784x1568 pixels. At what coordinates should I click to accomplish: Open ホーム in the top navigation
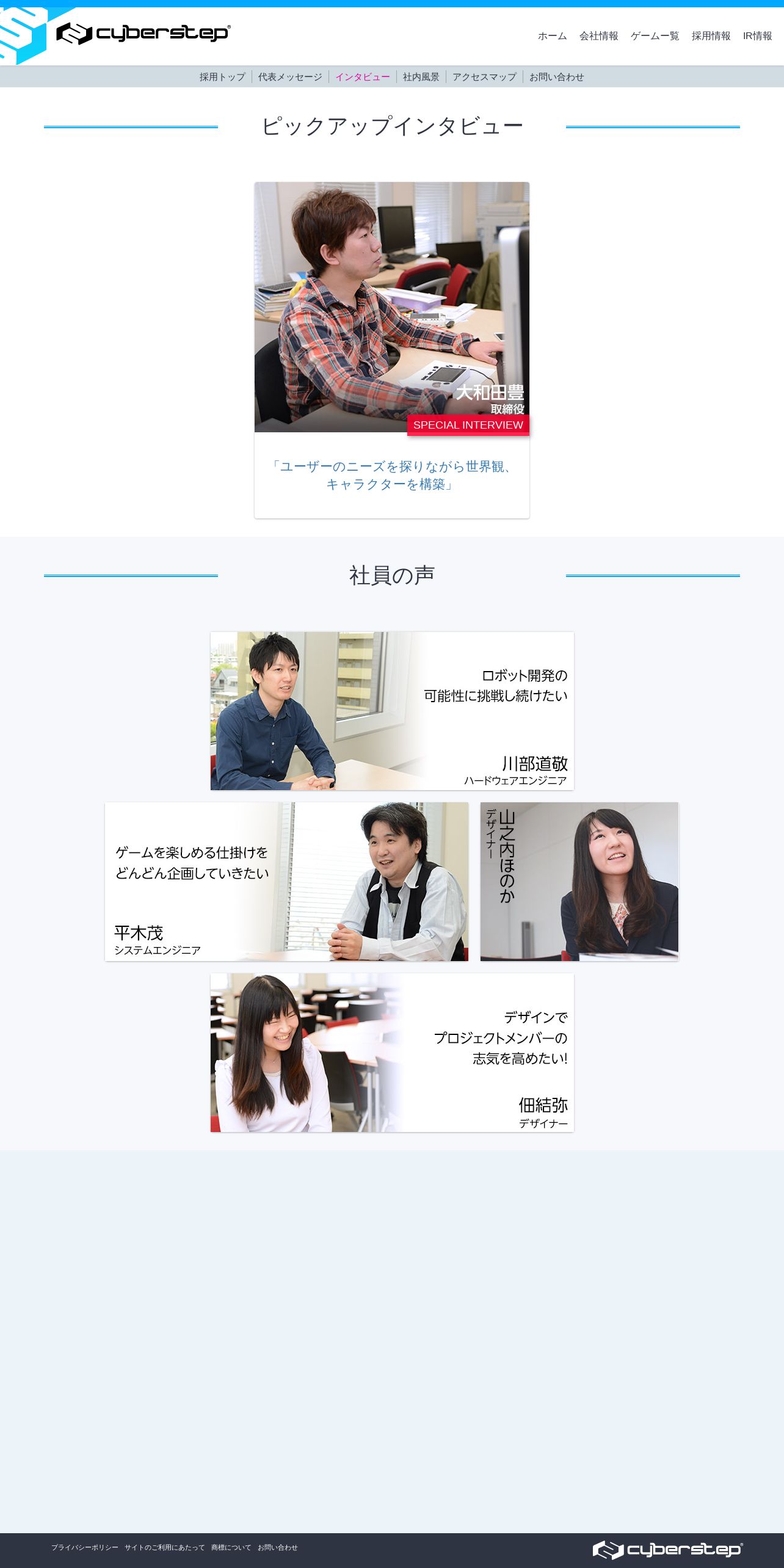click(552, 36)
